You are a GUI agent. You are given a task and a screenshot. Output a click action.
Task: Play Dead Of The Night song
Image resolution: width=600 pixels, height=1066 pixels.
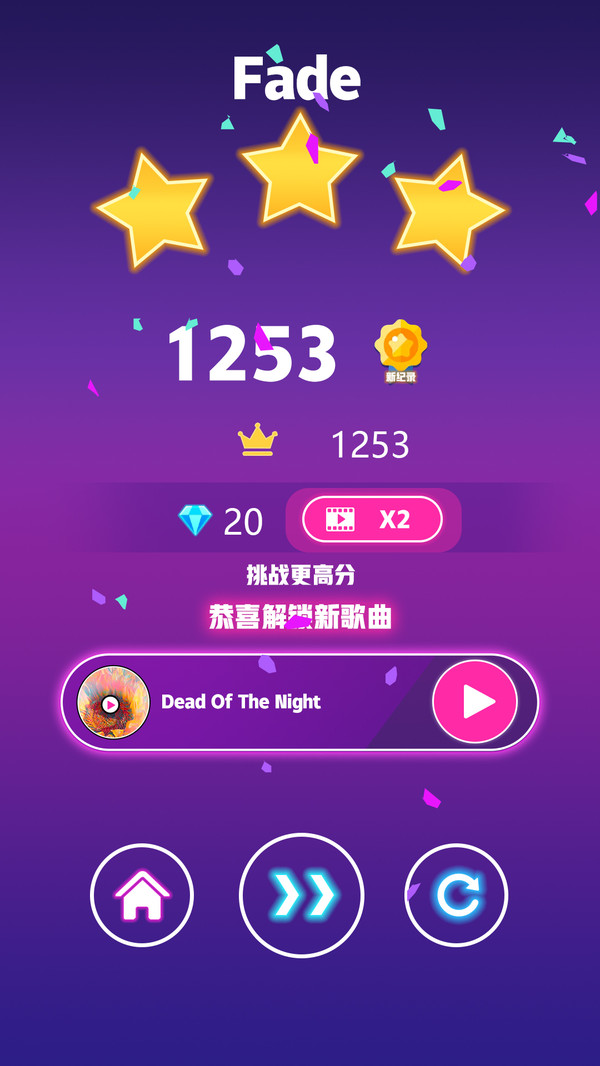point(474,702)
